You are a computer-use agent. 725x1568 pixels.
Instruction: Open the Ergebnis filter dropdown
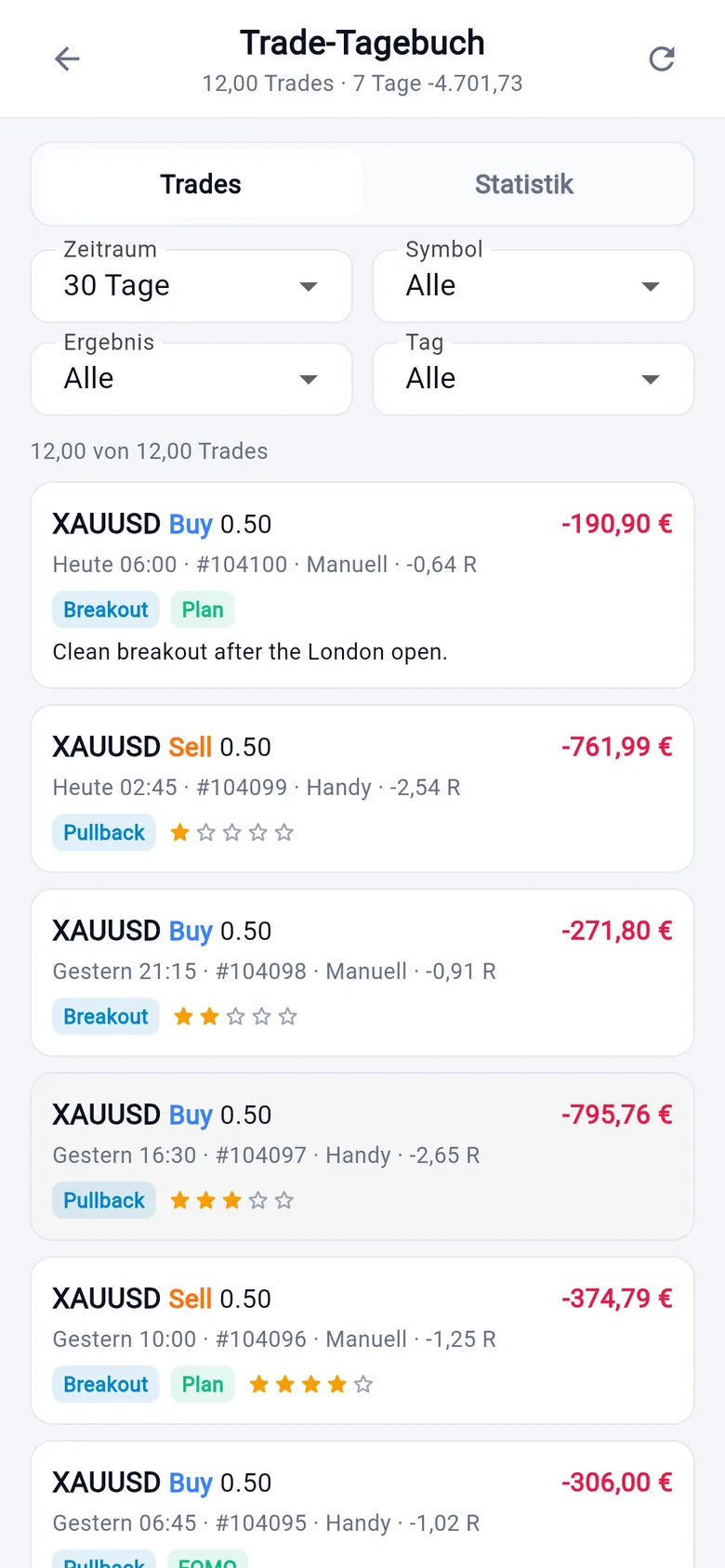191,379
